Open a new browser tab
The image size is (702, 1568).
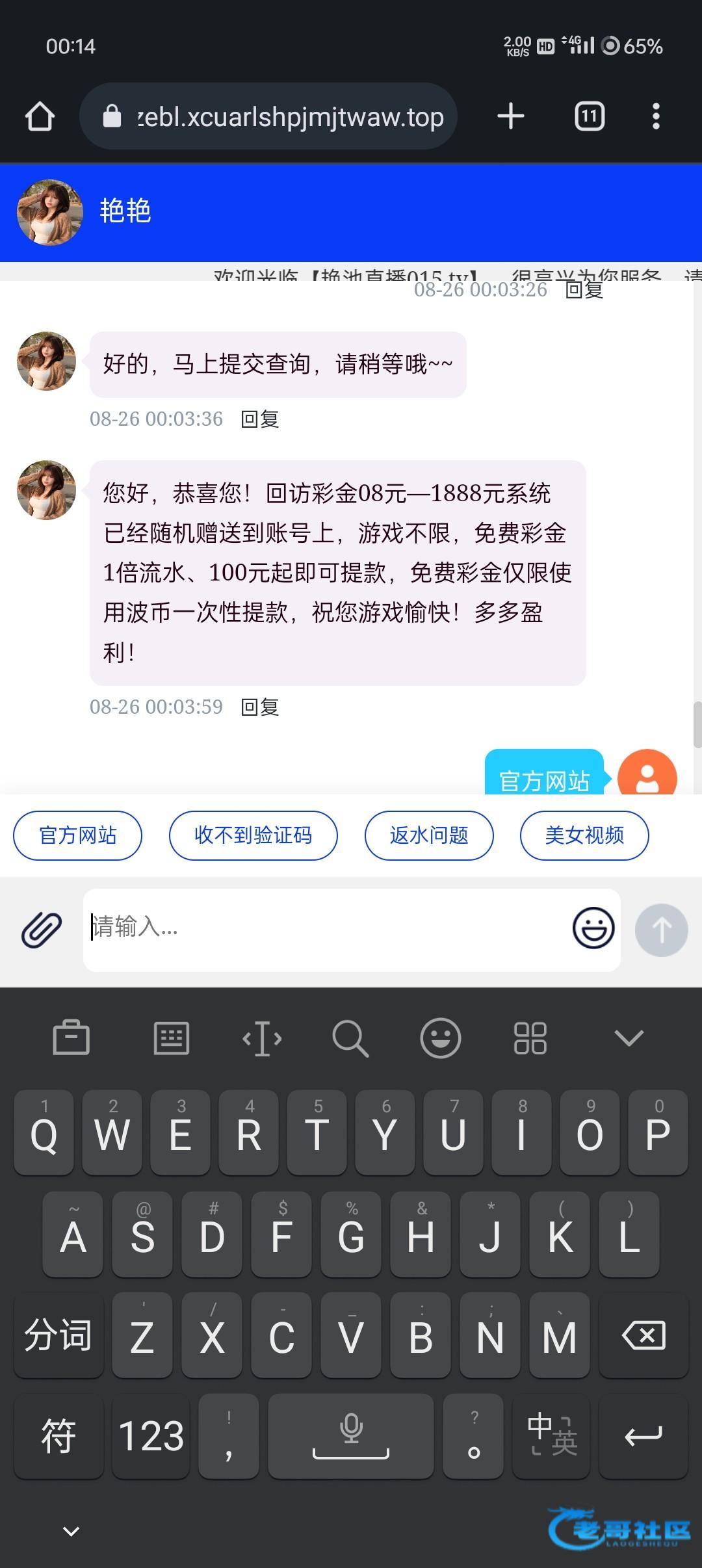pyautogui.click(x=511, y=116)
